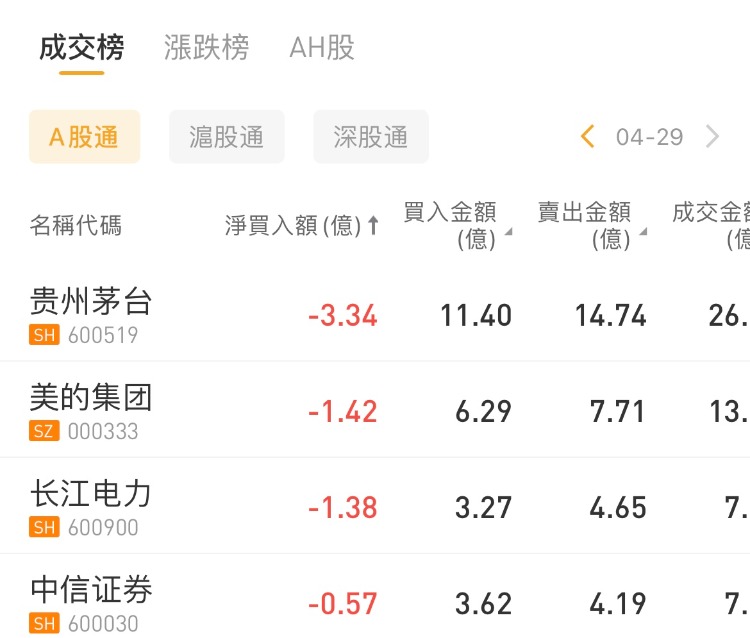Select the 成交榜 tab
Screen dimensions: 750x638
(81, 47)
